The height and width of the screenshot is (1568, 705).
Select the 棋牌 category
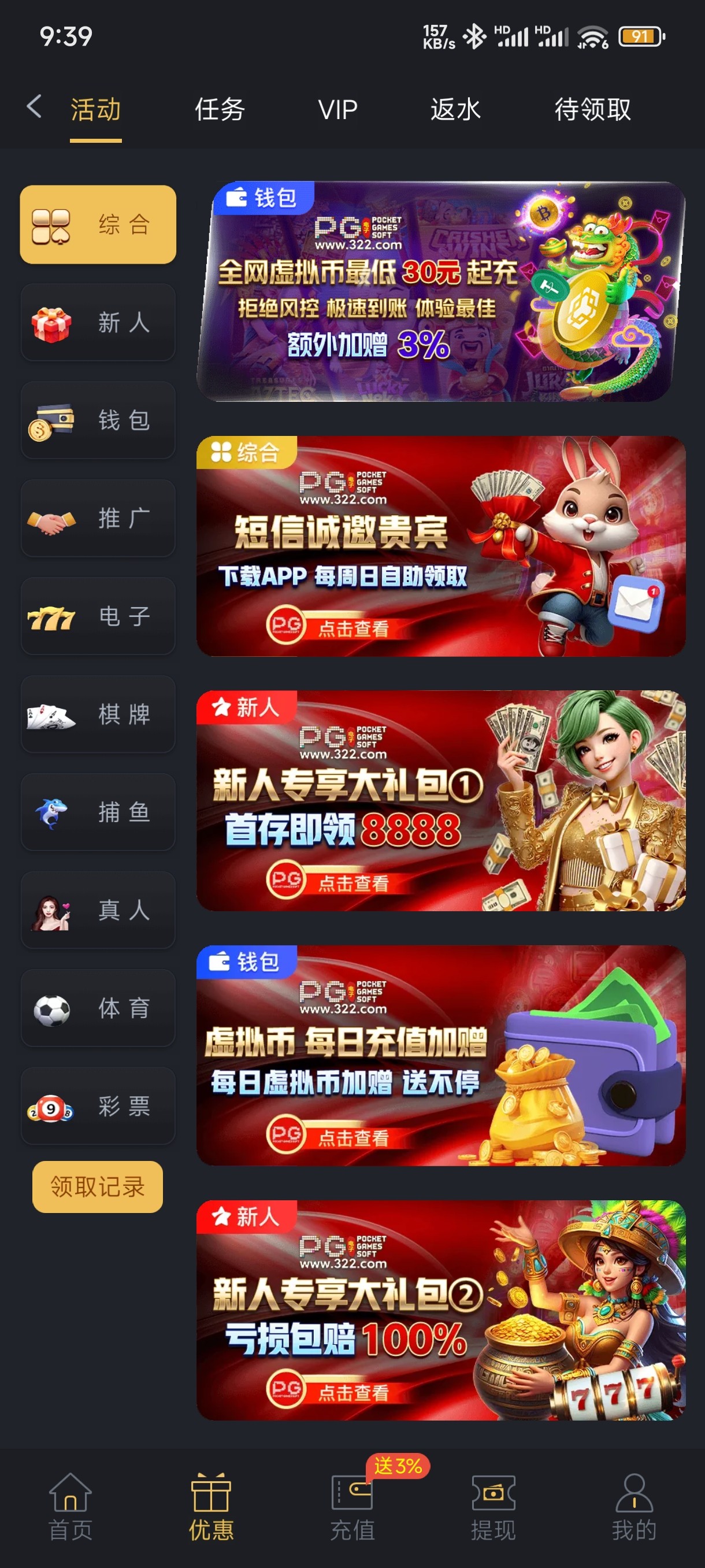pos(98,715)
